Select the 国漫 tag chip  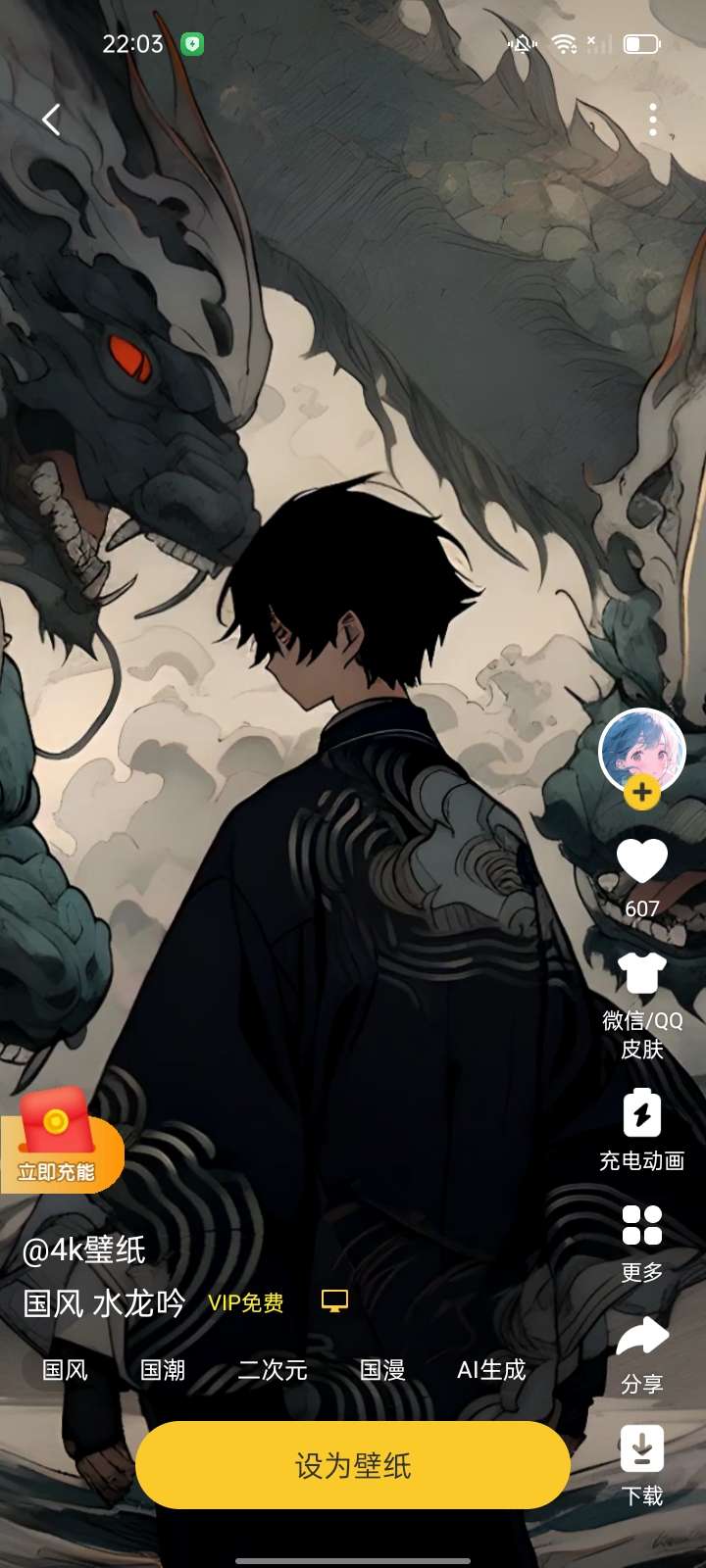382,1370
